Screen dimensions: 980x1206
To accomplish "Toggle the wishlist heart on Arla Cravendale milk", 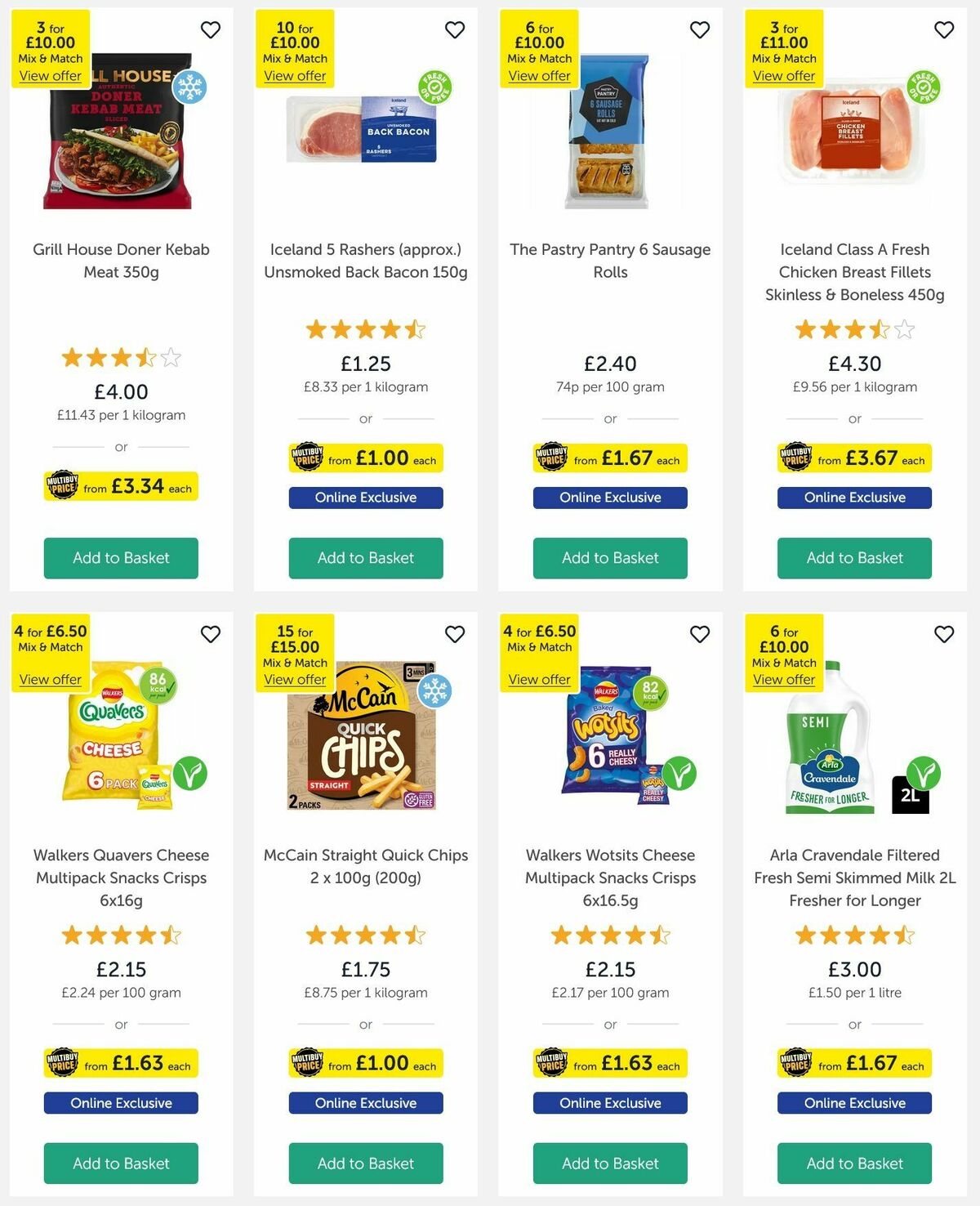I will 943,634.
